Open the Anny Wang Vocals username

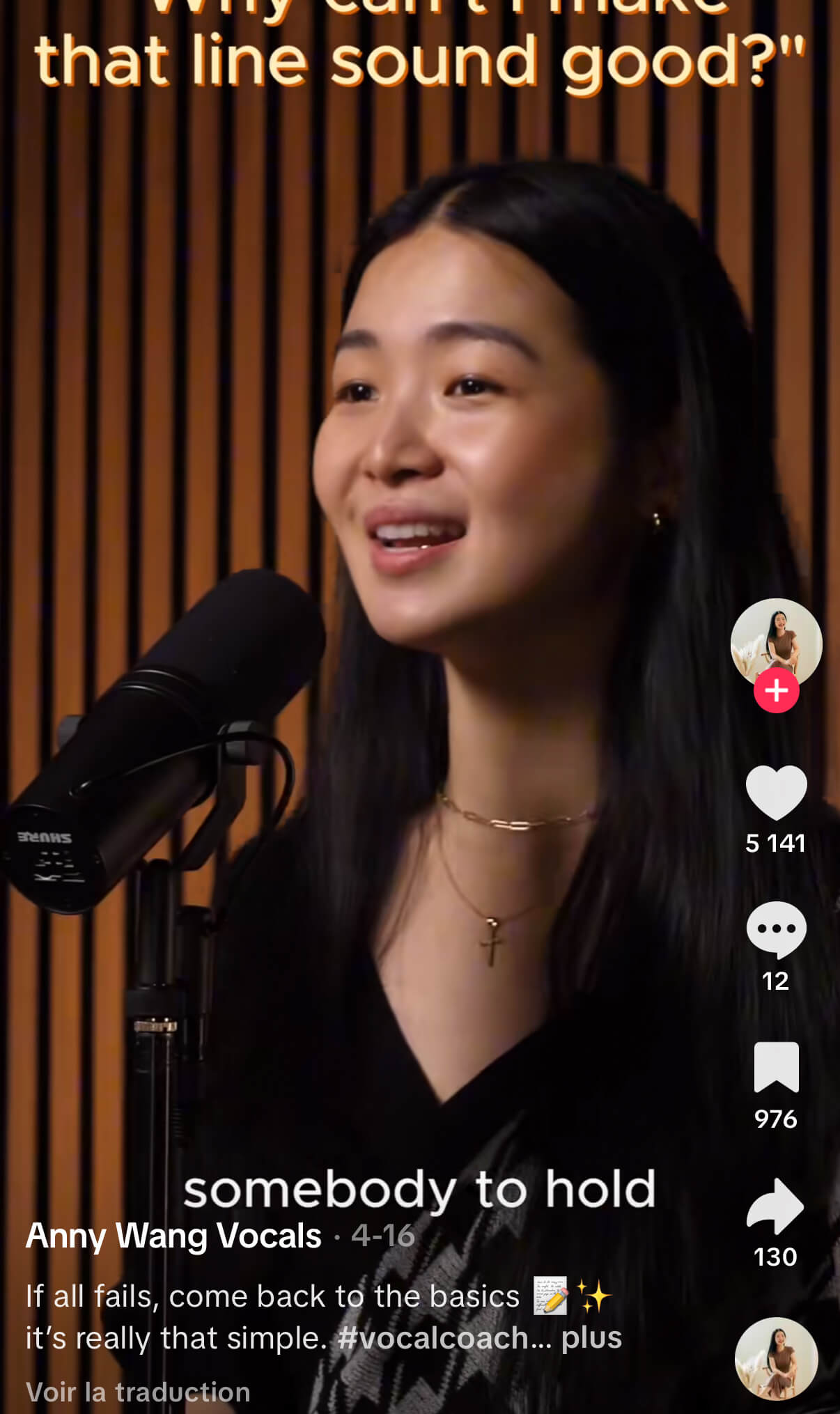(173, 1236)
